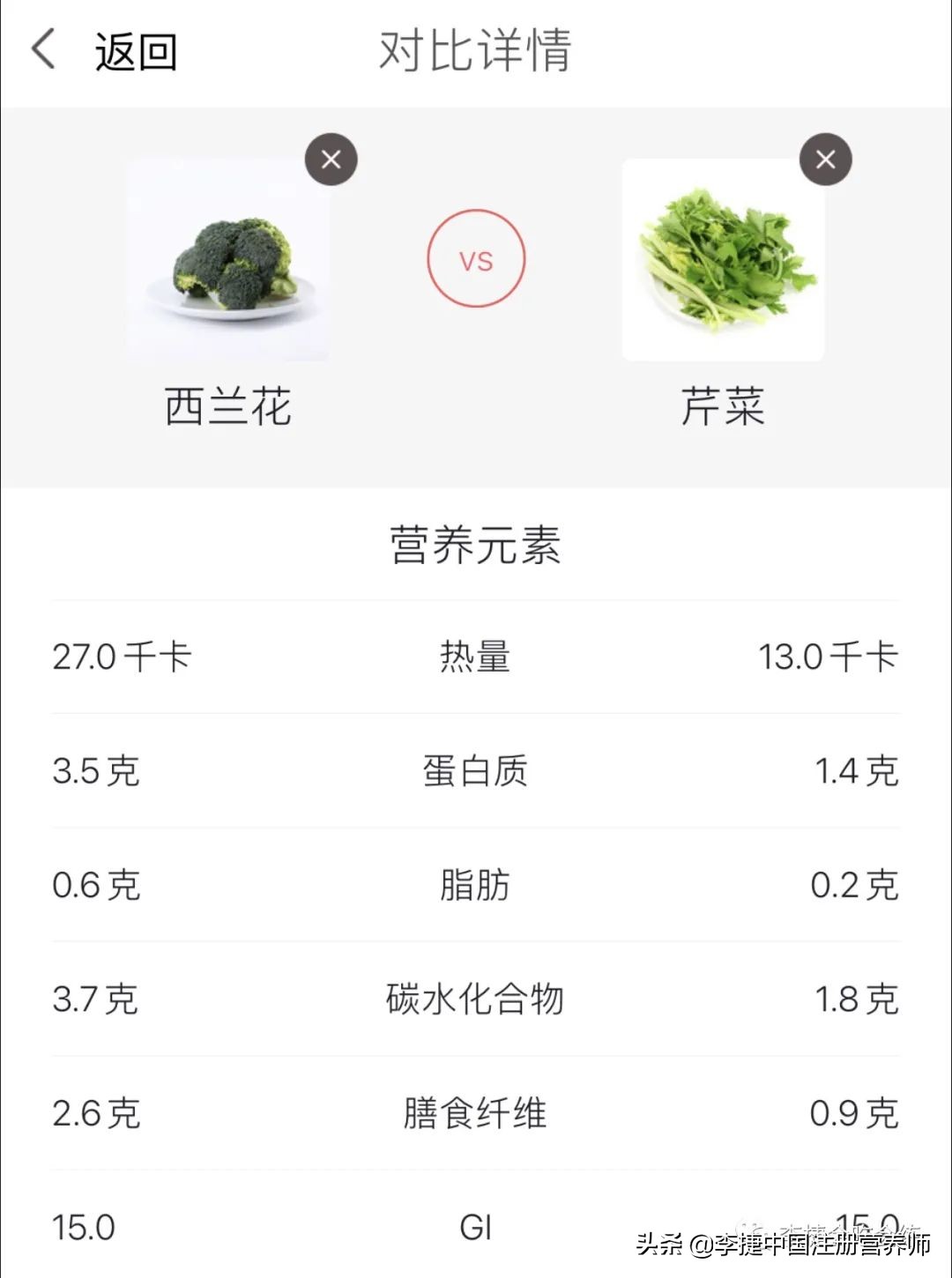This screenshot has width=952, height=1278.
Task: Select the 膳食纤维 row
Action: pos(476,1113)
